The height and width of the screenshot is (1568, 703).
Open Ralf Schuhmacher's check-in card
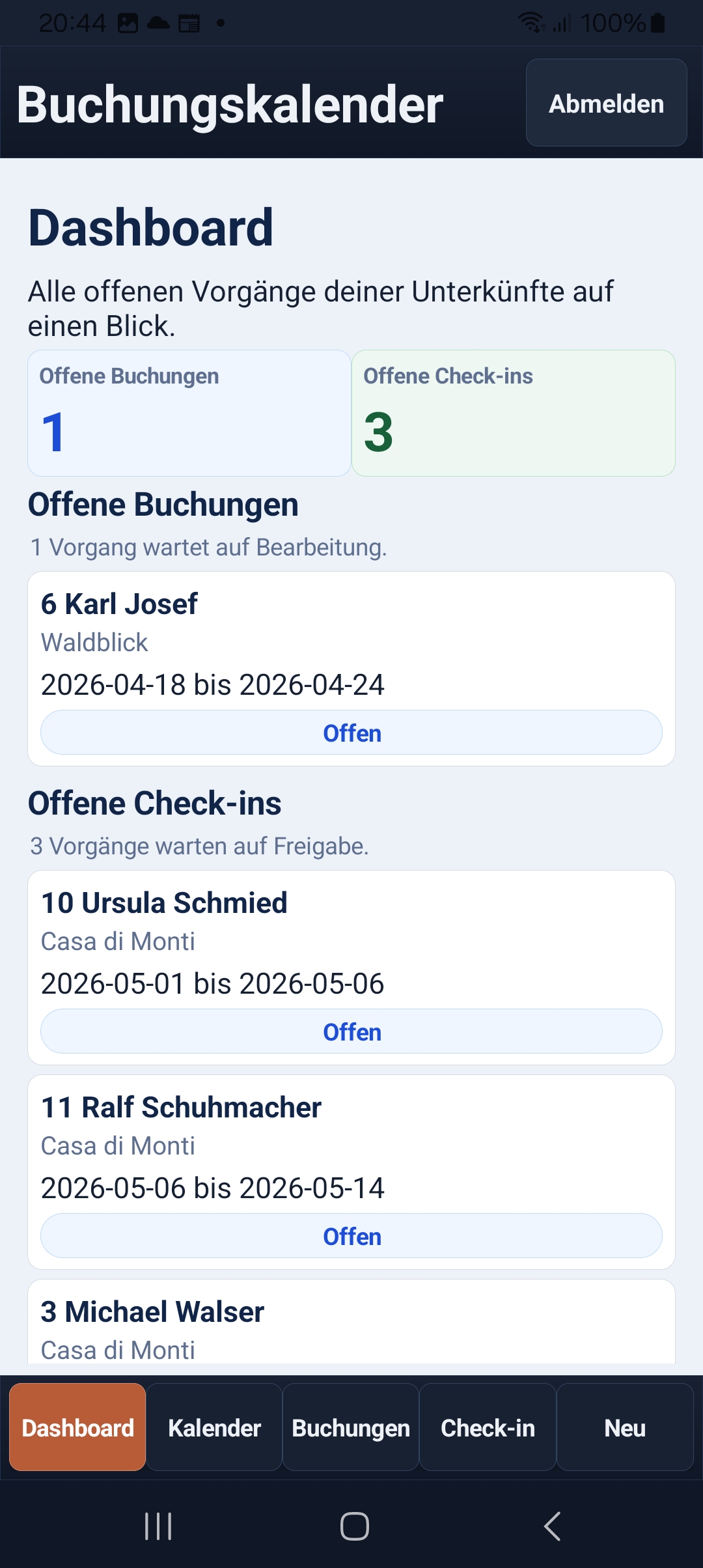[x=351, y=1172]
